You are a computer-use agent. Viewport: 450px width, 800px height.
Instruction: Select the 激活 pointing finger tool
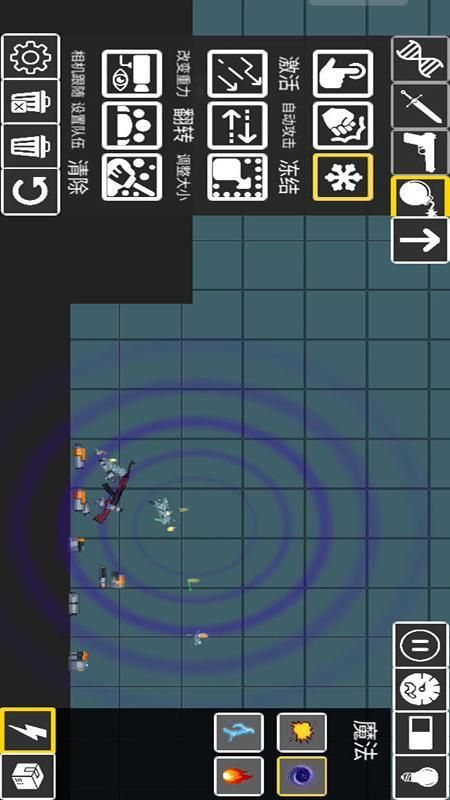(342, 73)
